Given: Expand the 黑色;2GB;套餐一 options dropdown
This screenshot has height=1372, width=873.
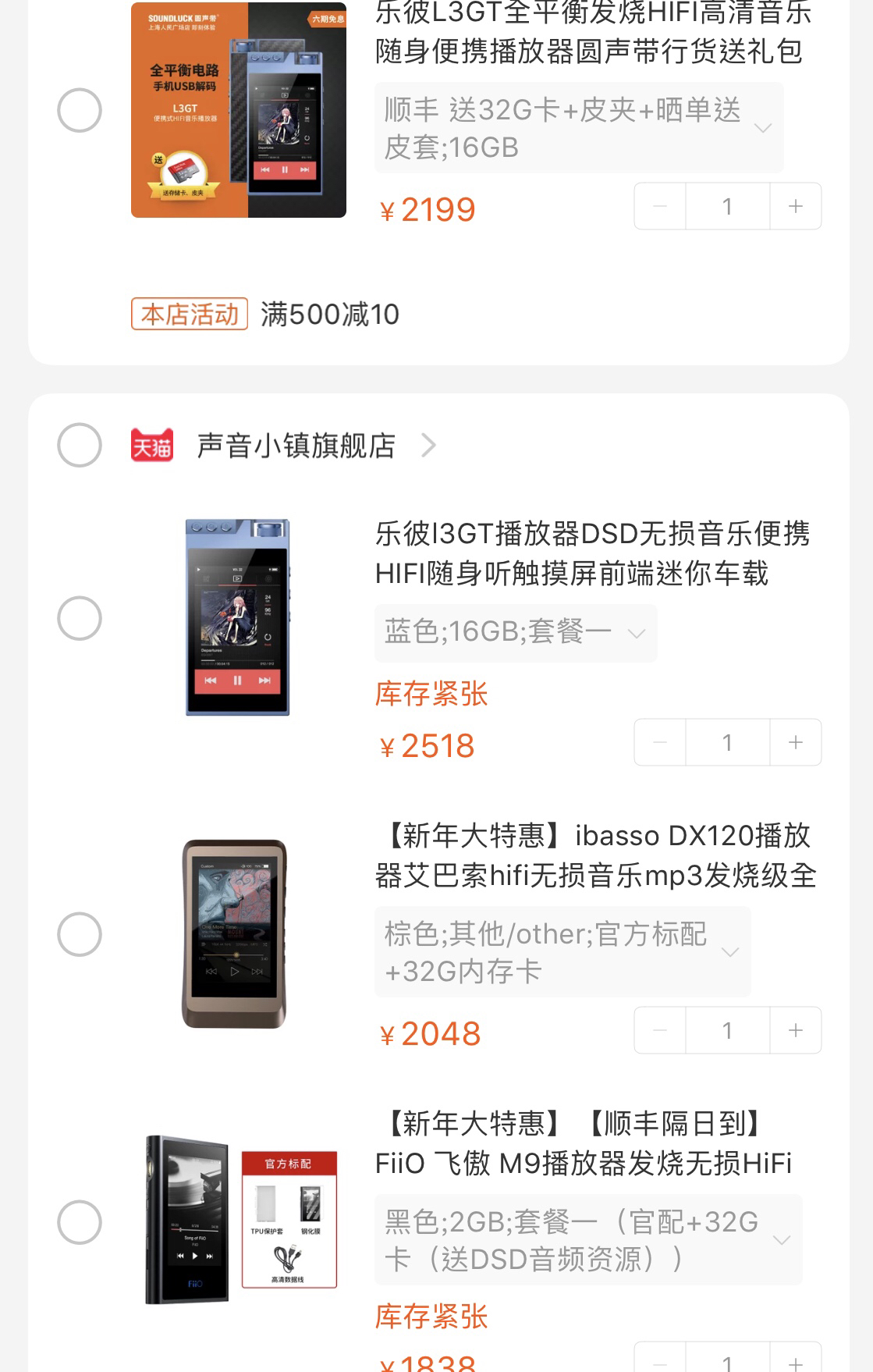Looking at the screenshot, I should [x=587, y=1239].
